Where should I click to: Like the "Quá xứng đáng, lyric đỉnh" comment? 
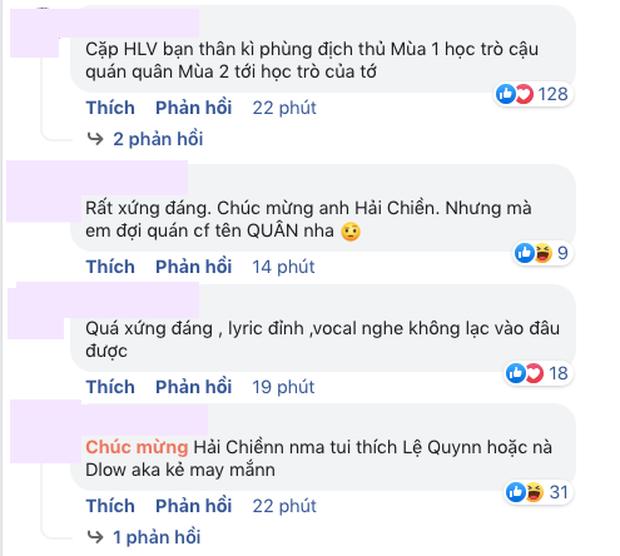(x=110, y=386)
